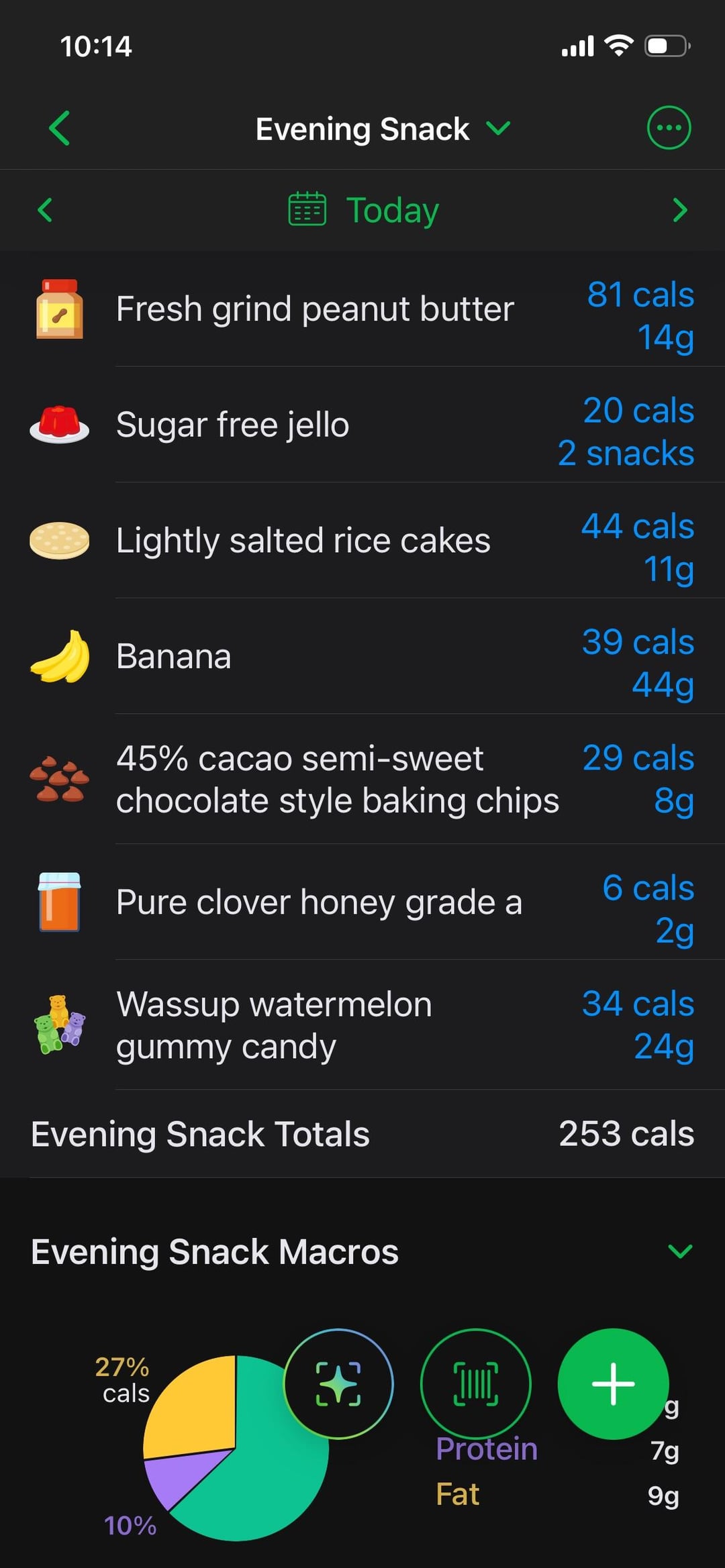Viewport: 725px width, 1568px height.
Task: Select Lightly salted rice cakes entry
Action: pos(362,541)
